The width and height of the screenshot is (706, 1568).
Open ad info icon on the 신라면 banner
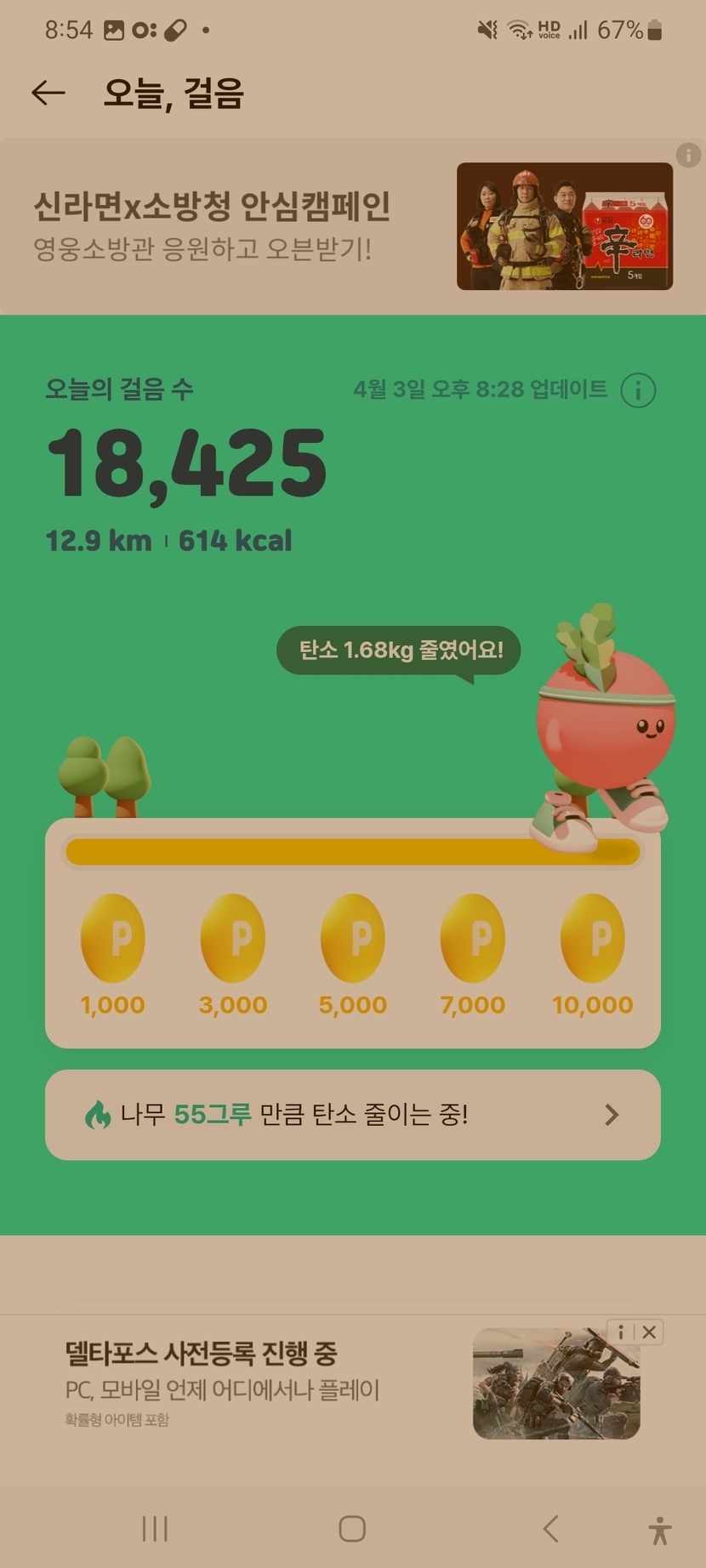click(x=688, y=155)
